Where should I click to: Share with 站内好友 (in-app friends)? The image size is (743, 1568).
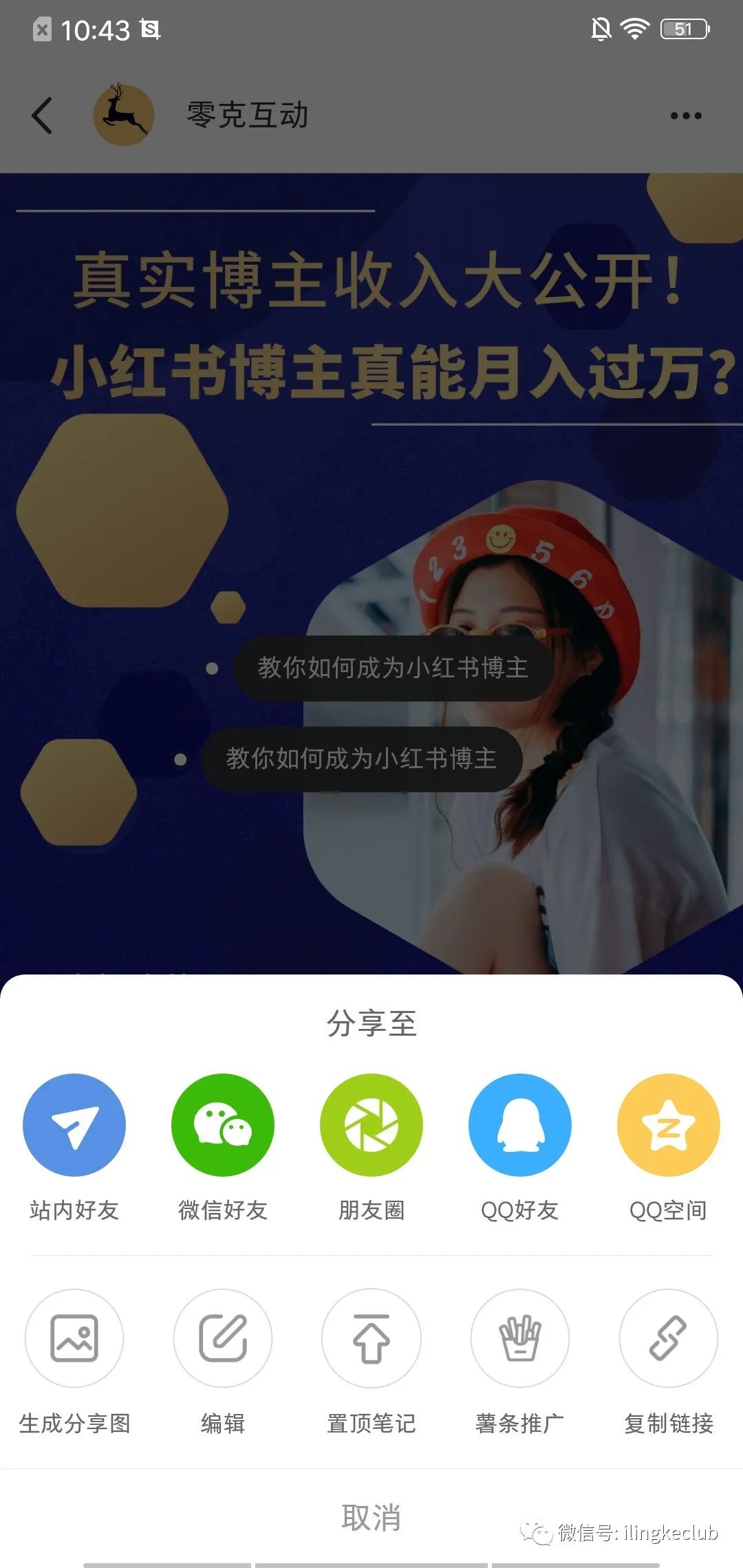pyautogui.click(x=74, y=1124)
